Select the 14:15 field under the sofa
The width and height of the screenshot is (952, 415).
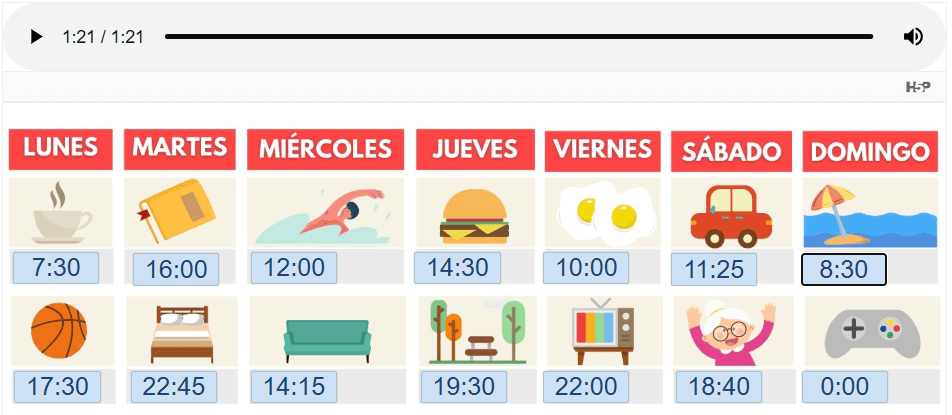(x=293, y=386)
